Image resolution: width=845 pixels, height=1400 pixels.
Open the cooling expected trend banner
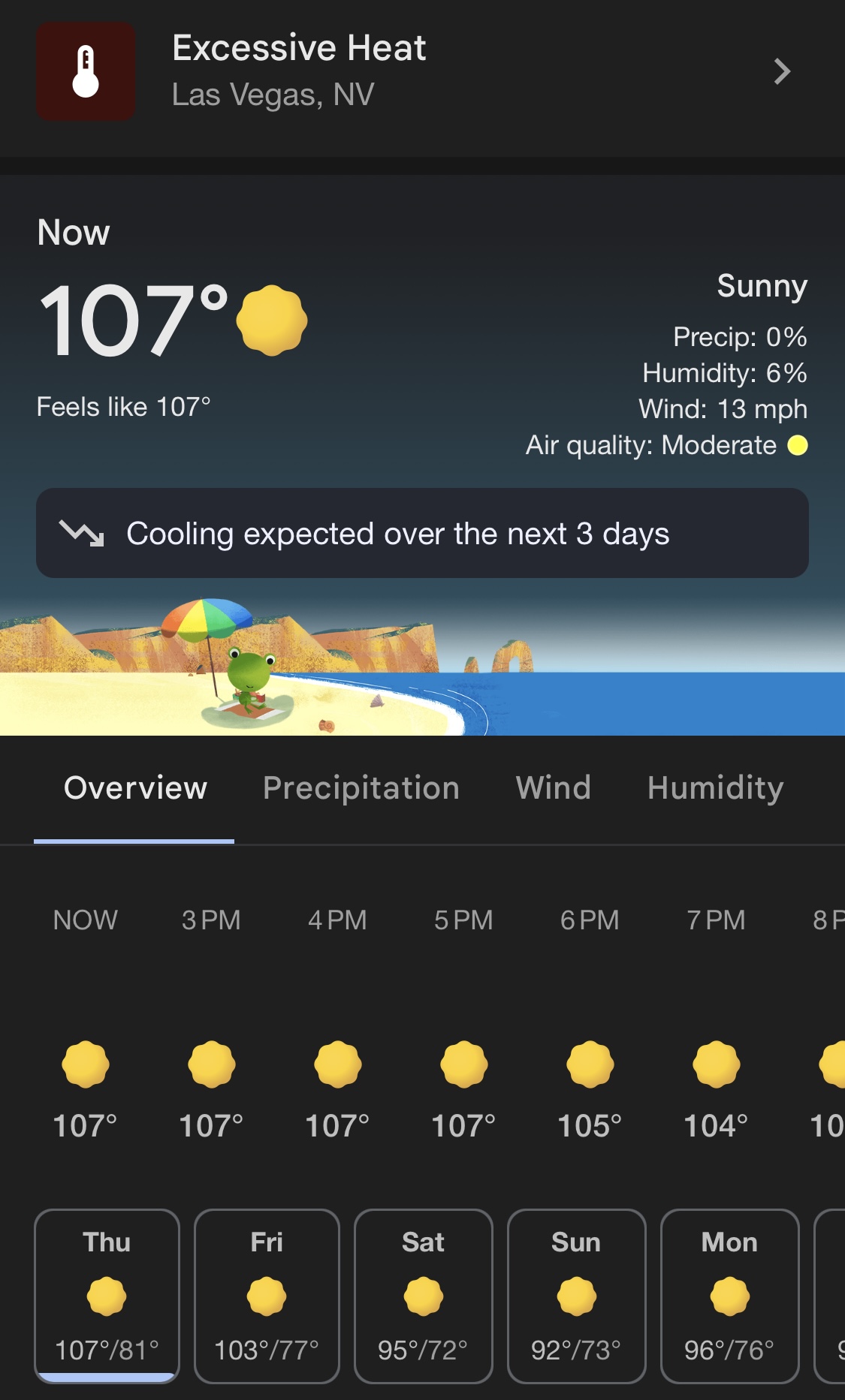[x=422, y=533]
